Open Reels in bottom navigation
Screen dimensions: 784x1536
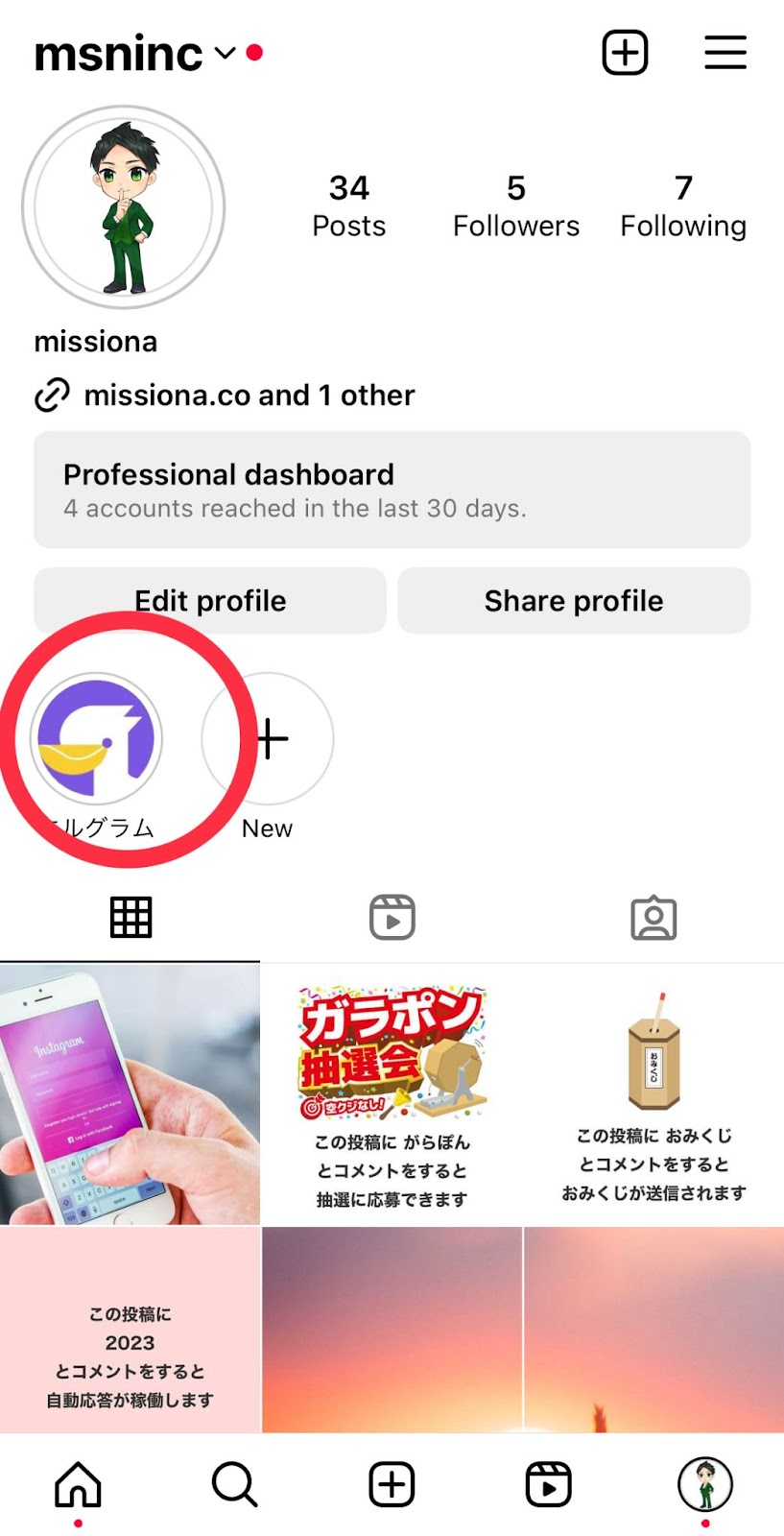click(548, 1484)
